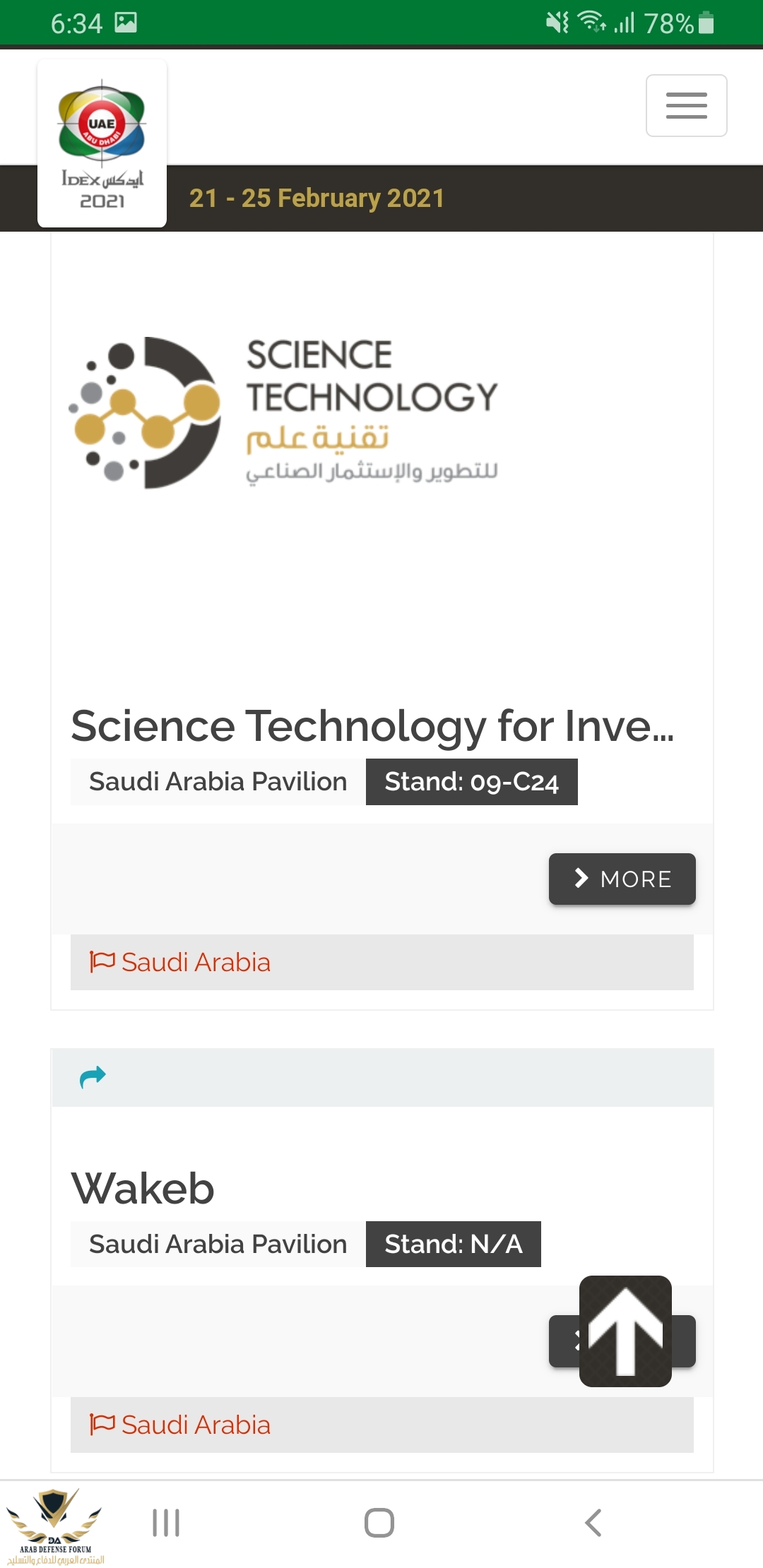The image size is (763, 1568).
Task: Open the recent apps view
Action: click(x=166, y=1523)
